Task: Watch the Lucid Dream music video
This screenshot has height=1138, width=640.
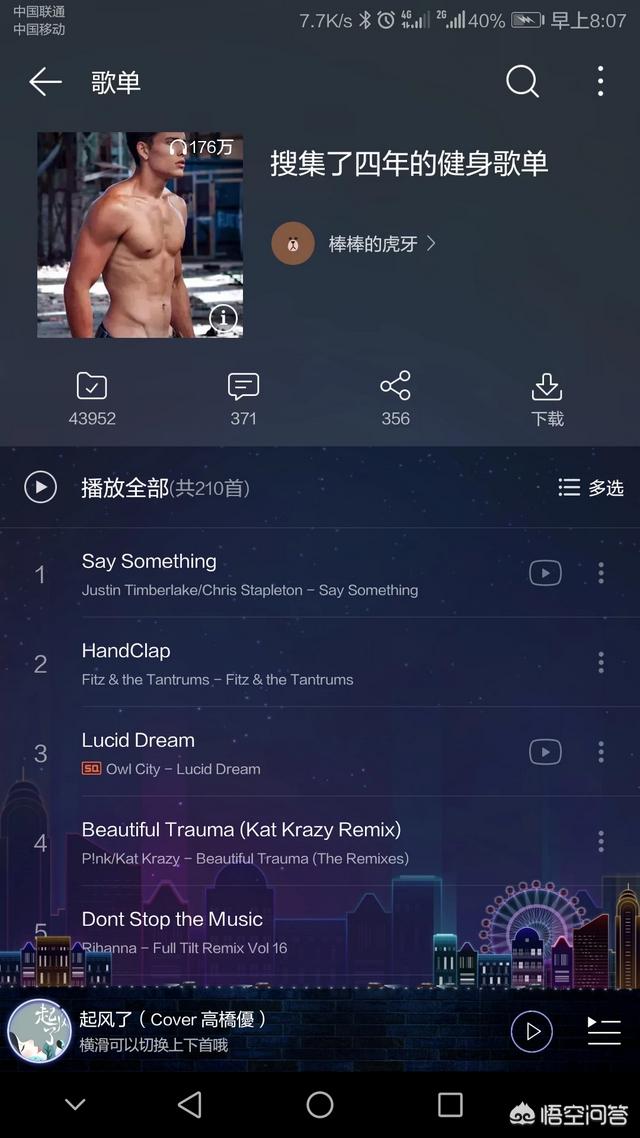Action: coord(545,752)
